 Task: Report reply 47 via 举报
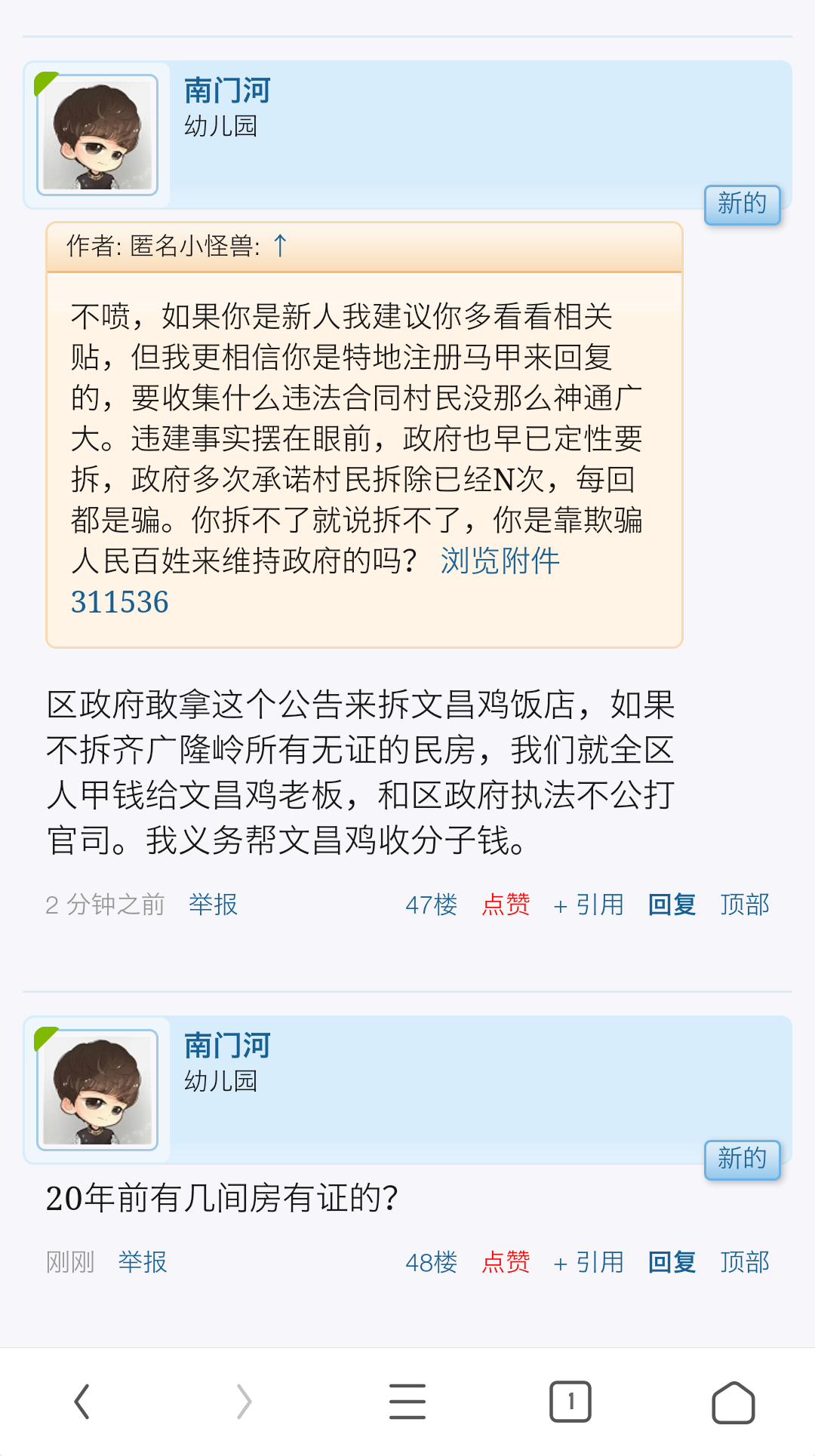[x=212, y=905]
